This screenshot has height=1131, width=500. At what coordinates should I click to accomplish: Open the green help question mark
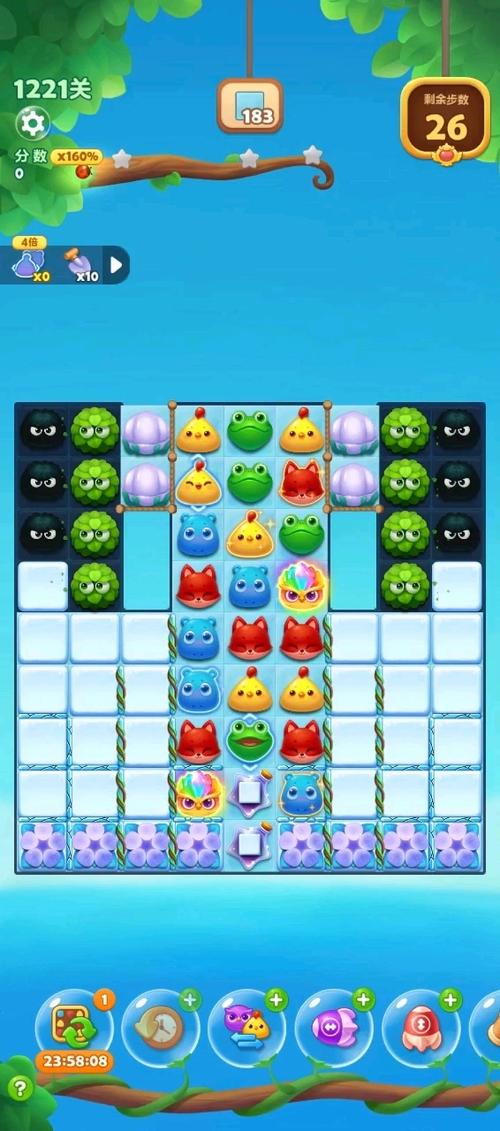click(20, 1088)
